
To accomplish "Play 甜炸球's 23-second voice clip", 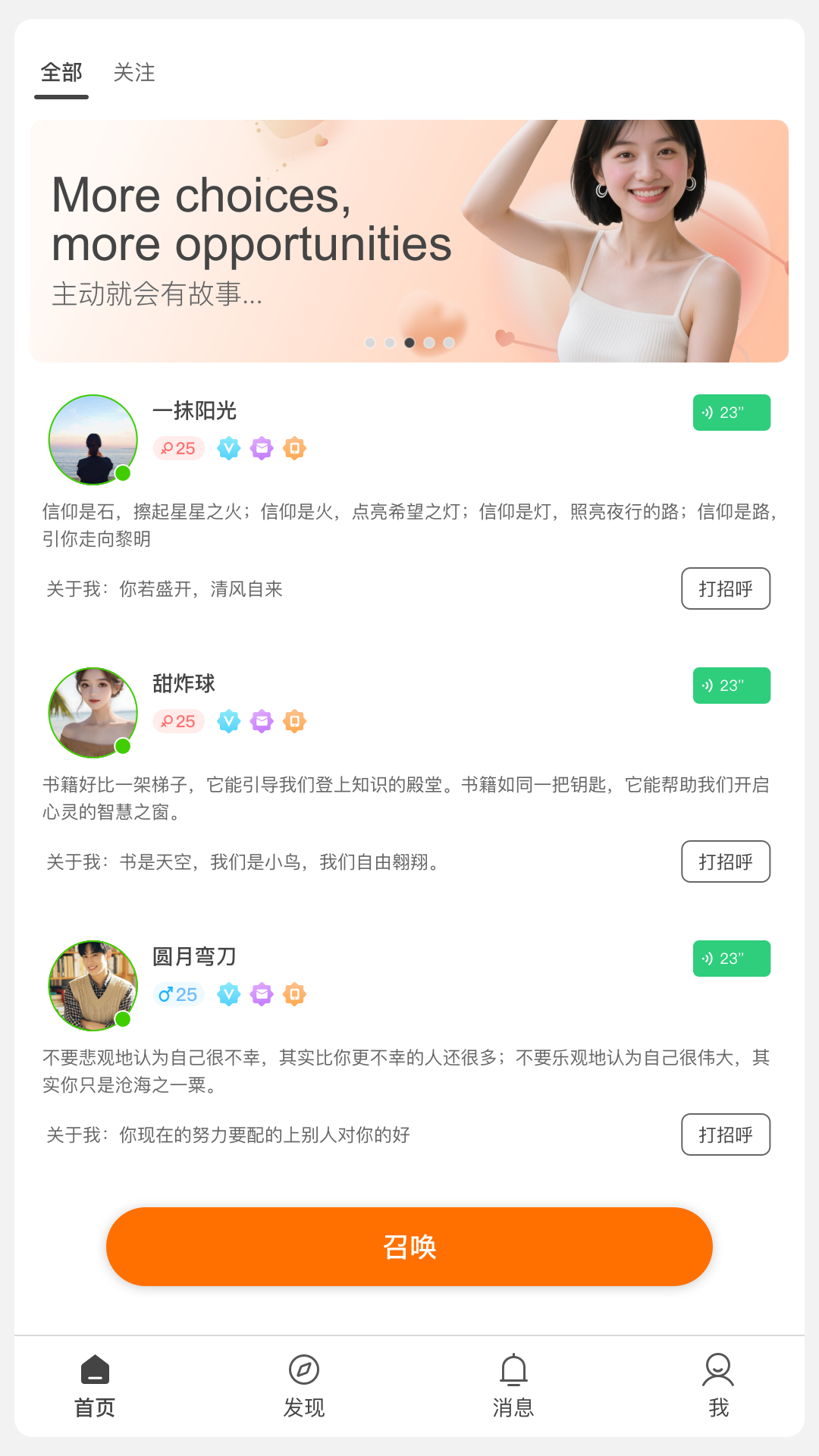I will point(731,686).
